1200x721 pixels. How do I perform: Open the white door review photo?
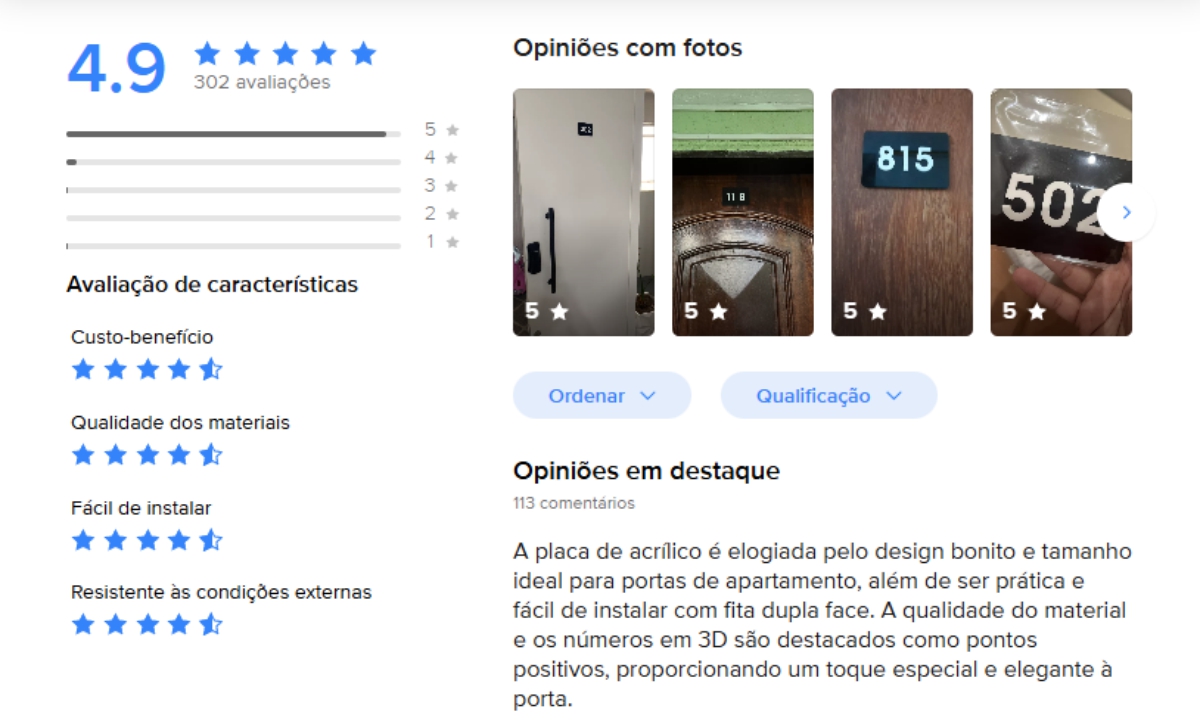583,212
